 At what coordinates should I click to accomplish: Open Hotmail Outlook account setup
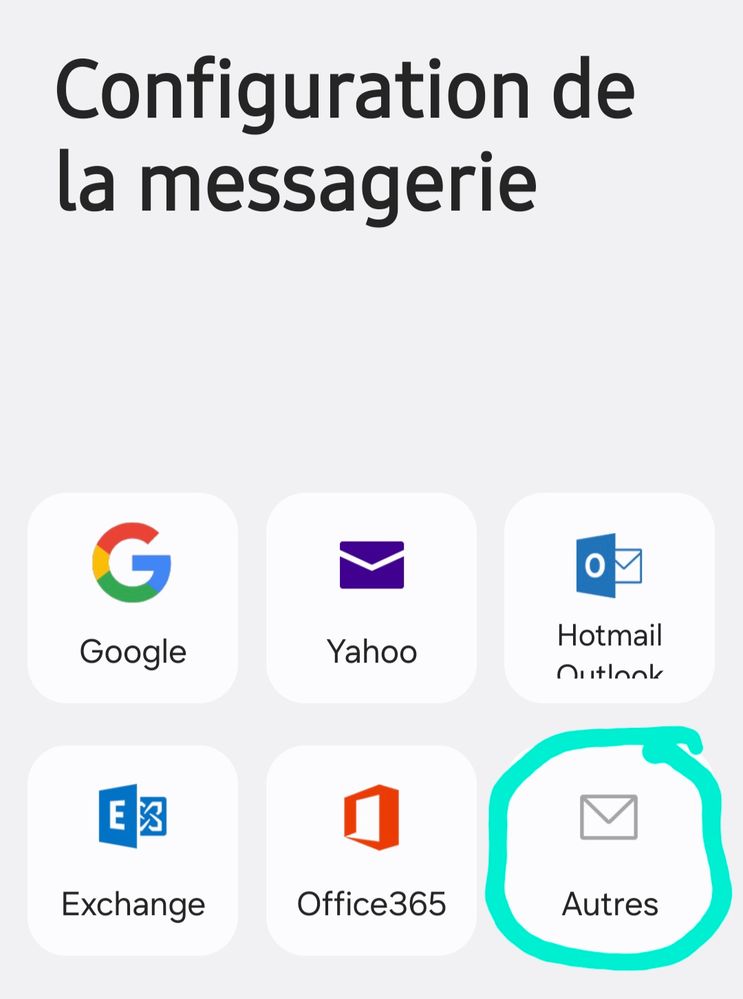click(x=609, y=595)
